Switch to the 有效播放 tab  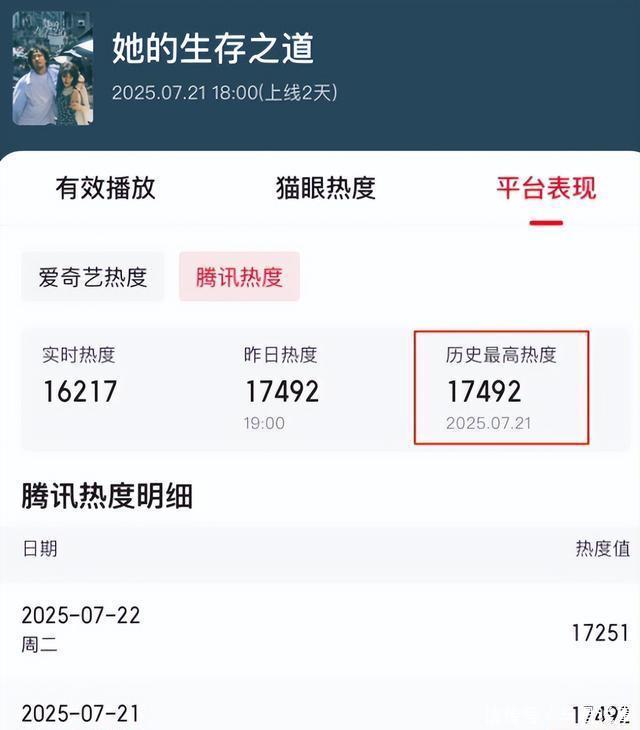pyautogui.click(x=105, y=188)
